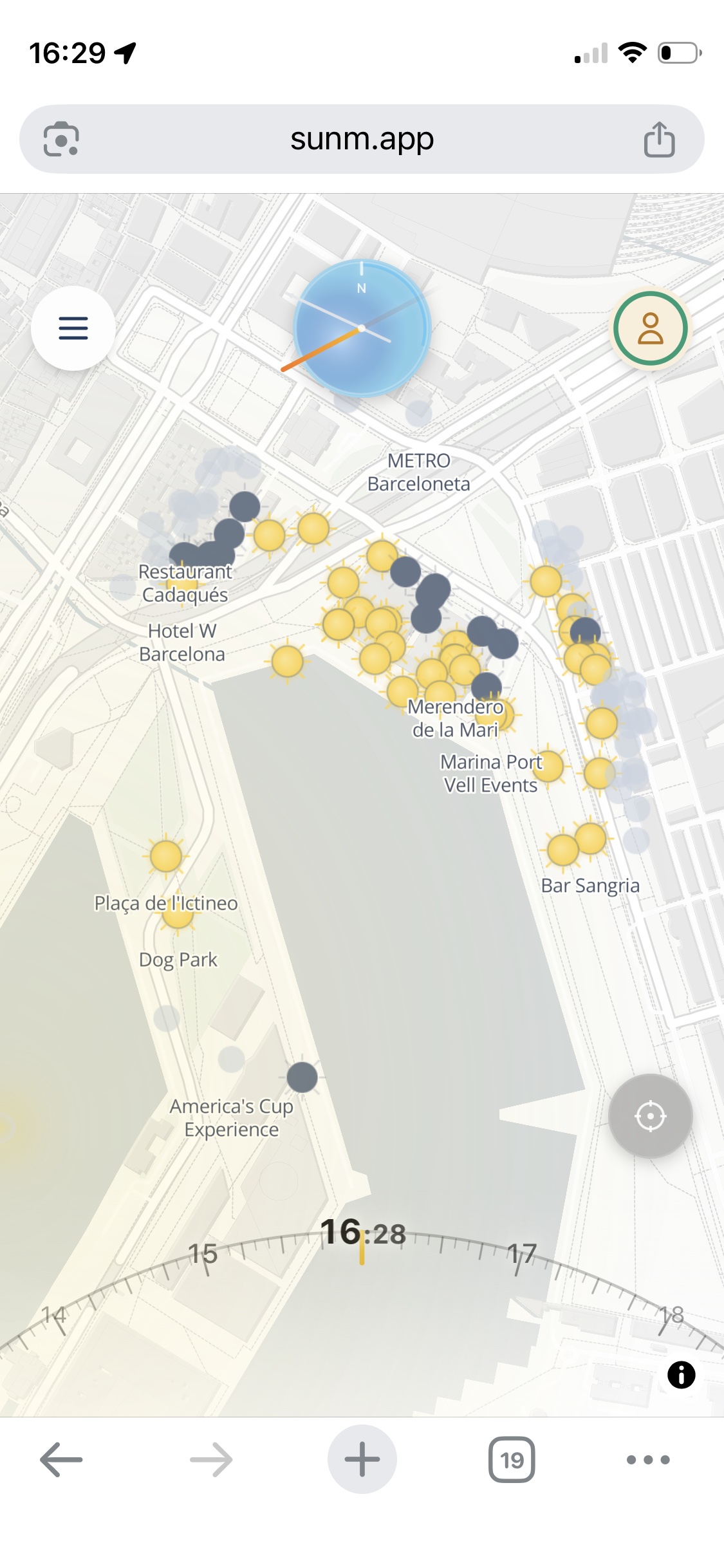
Task: Open the user profile account panel
Action: (651, 328)
